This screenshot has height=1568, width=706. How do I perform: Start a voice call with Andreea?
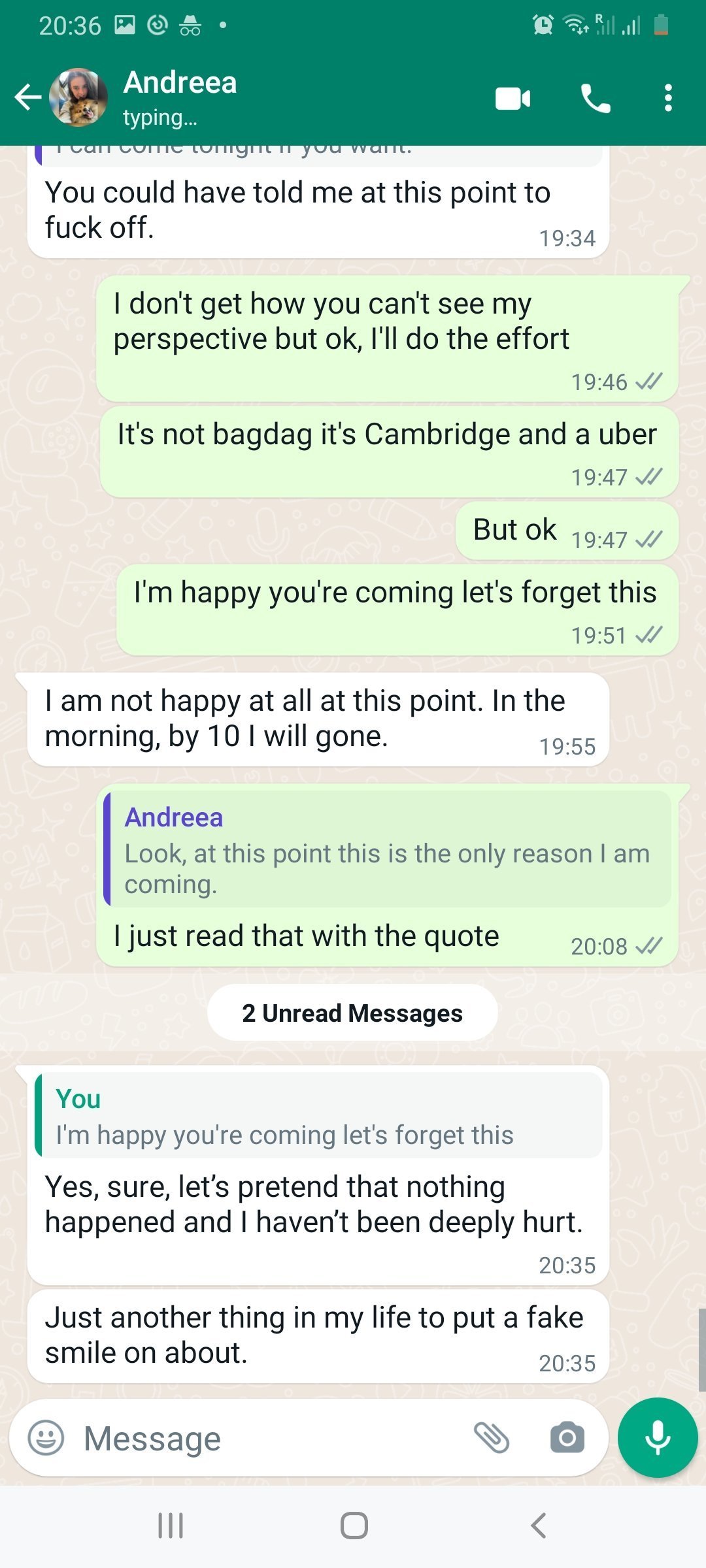coord(596,99)
